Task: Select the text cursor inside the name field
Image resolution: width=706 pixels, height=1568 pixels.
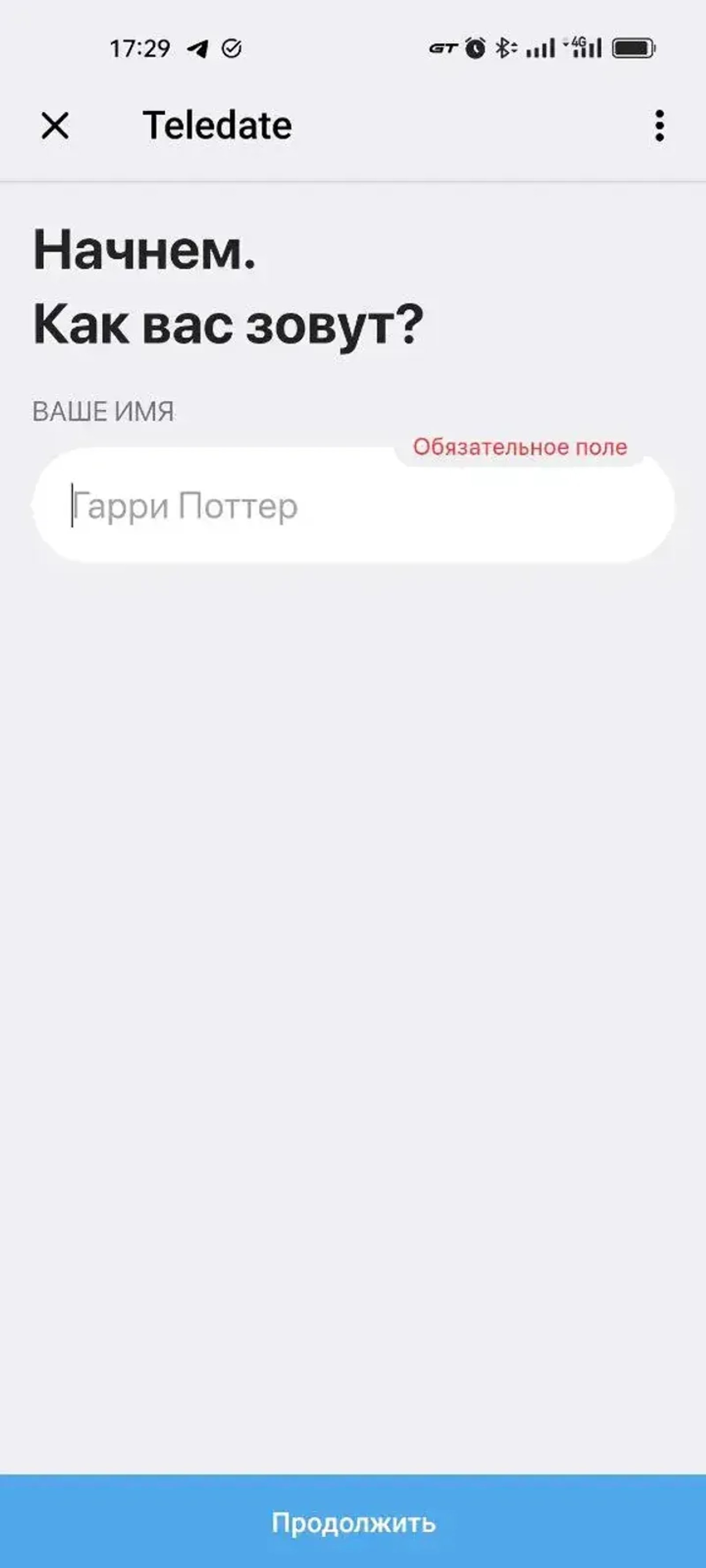Action: pyautogui.click(x=72, y=507)
